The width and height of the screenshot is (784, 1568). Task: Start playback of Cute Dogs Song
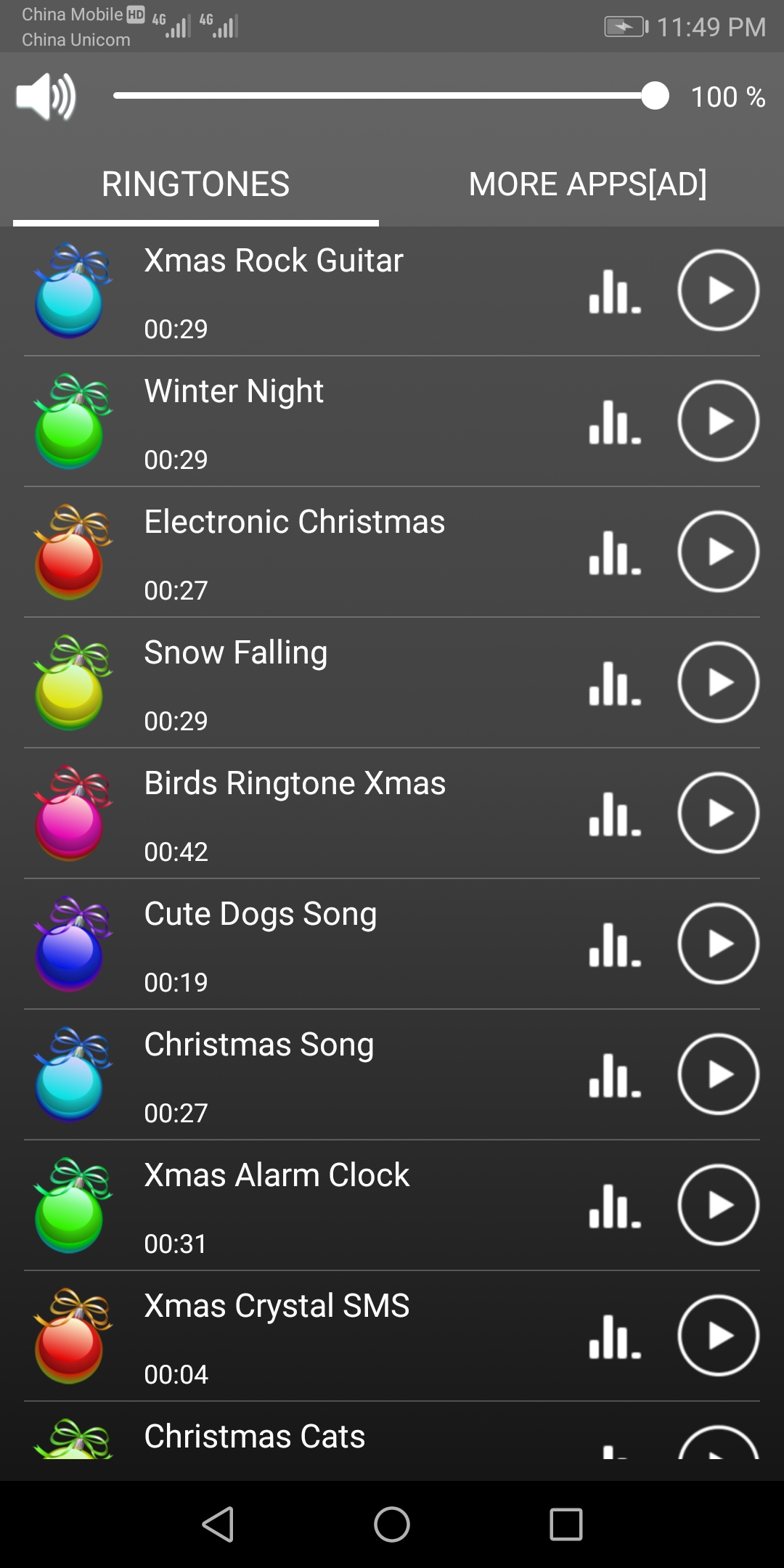(x=718, y=944)
